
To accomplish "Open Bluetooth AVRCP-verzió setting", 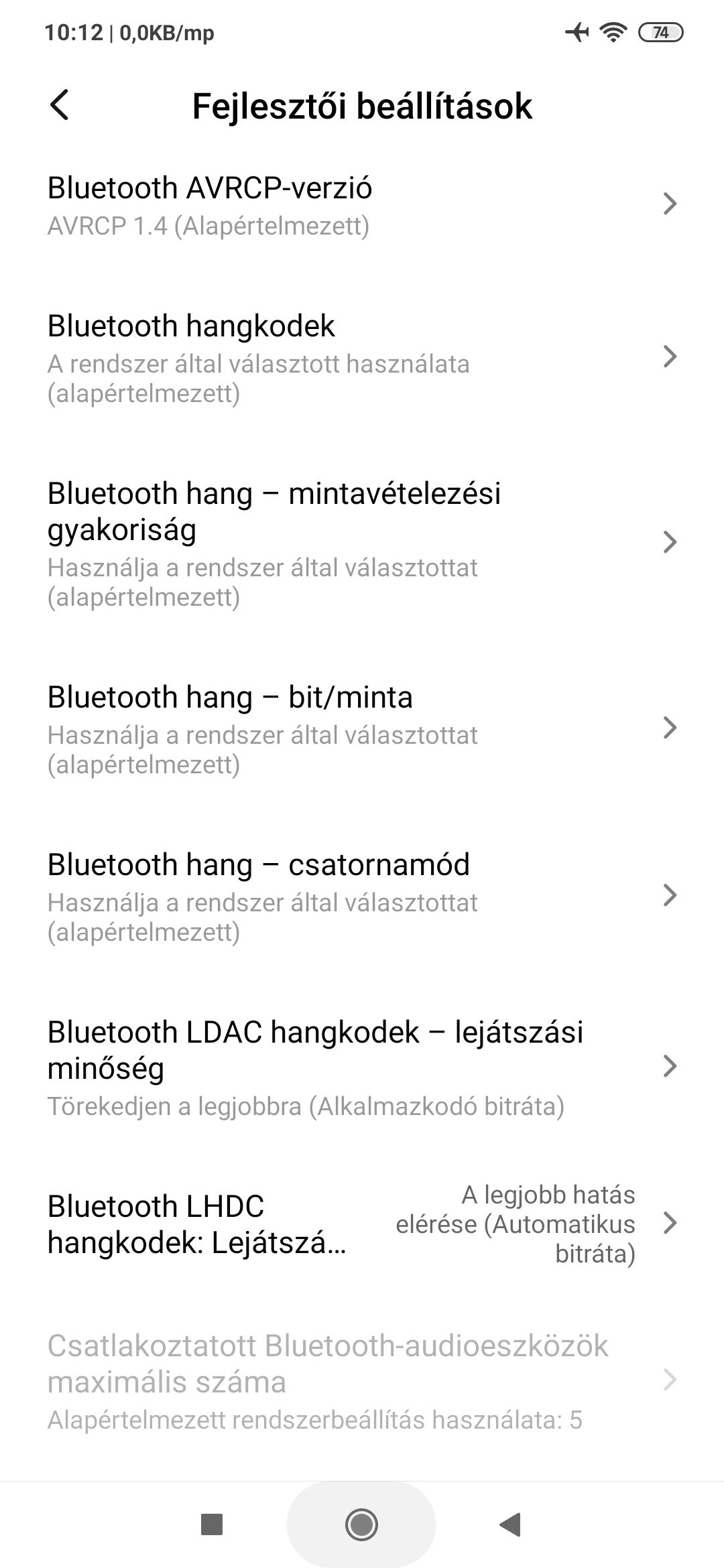I will (x=362, y=205).
